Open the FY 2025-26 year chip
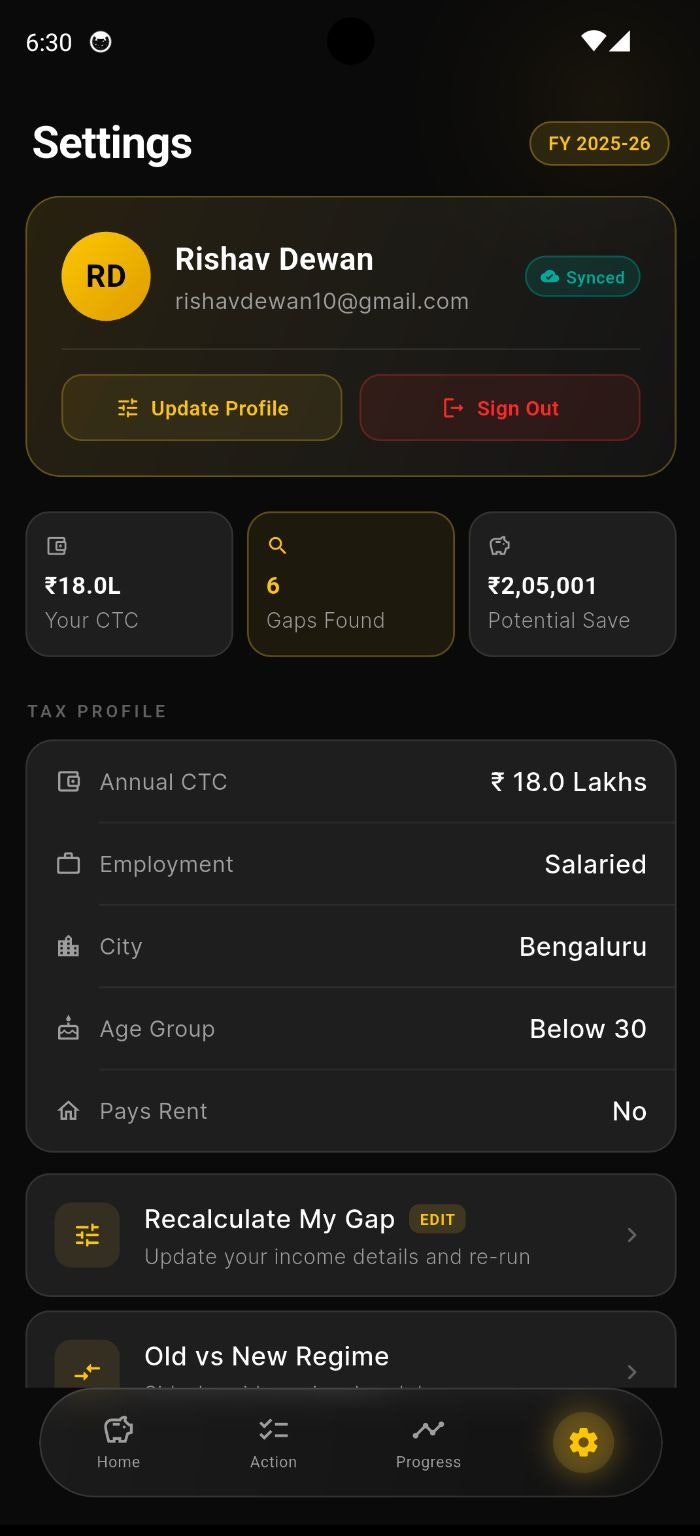The height and width of the screenshot is (1536, 700). point(599,143)
